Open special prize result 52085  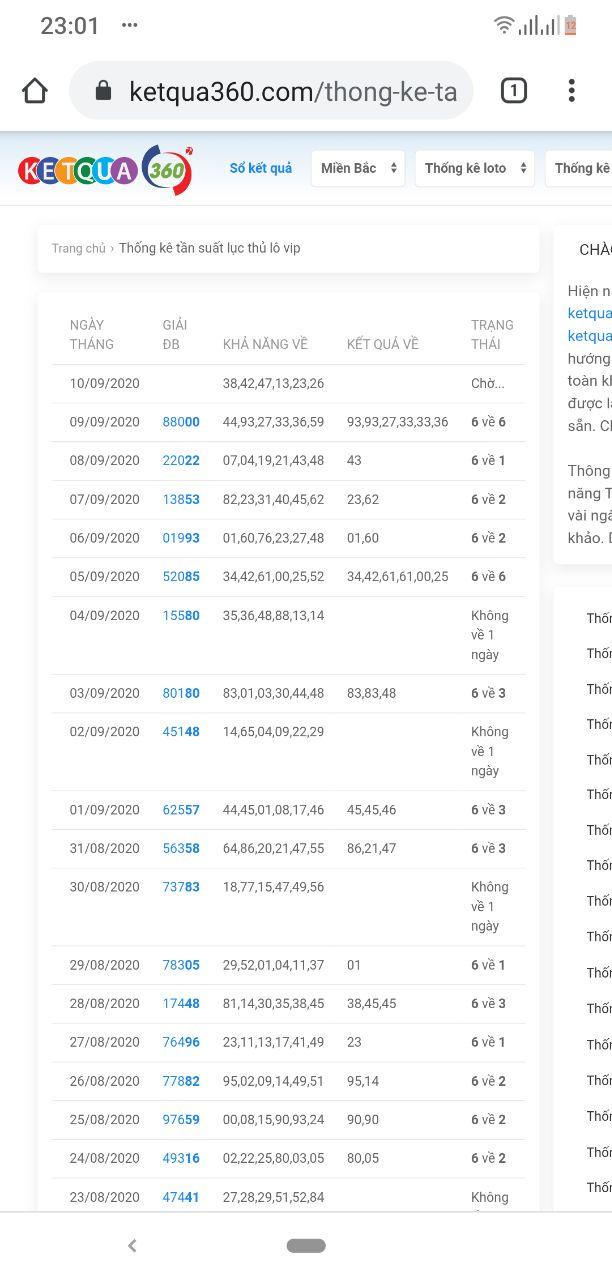tap(181, 577)
